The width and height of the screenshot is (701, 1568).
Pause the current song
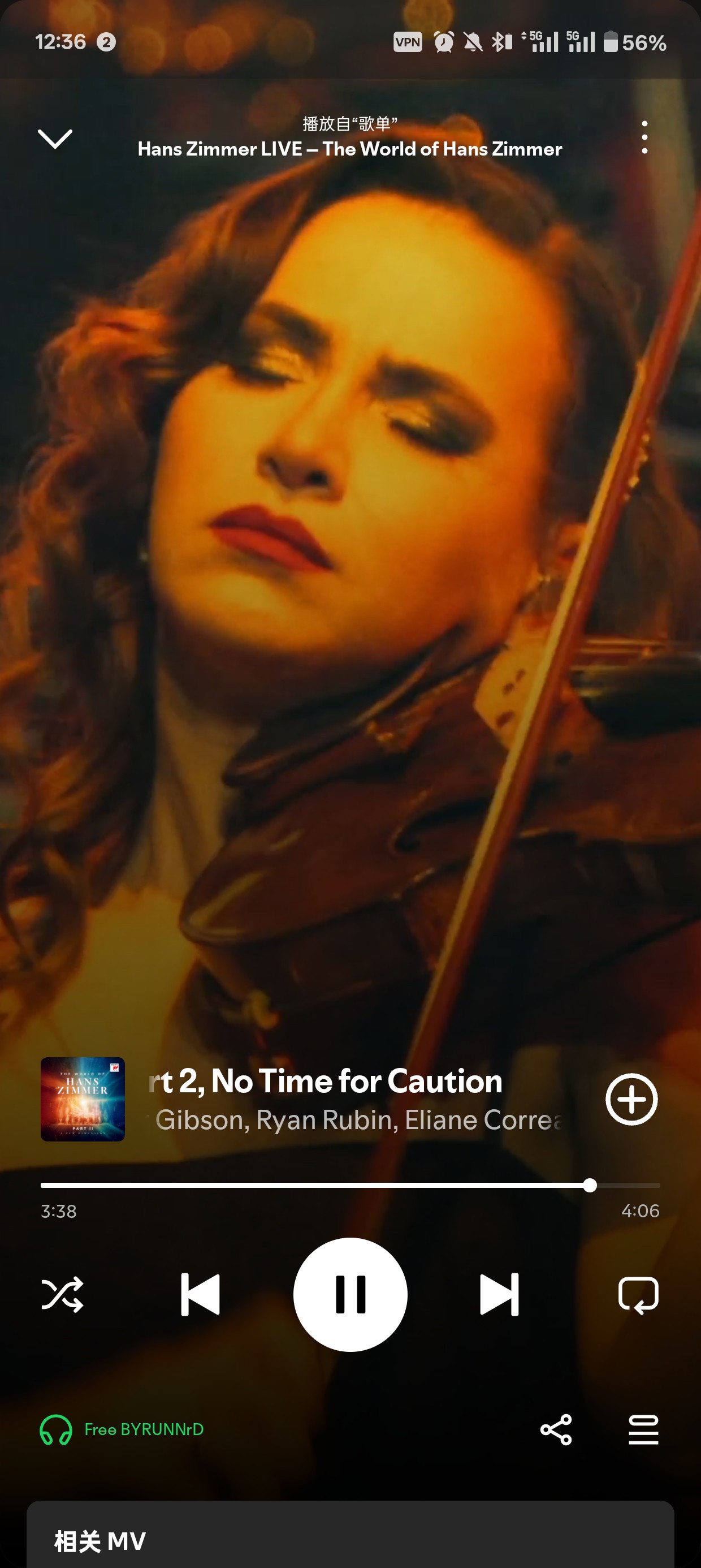point(350,1294)
